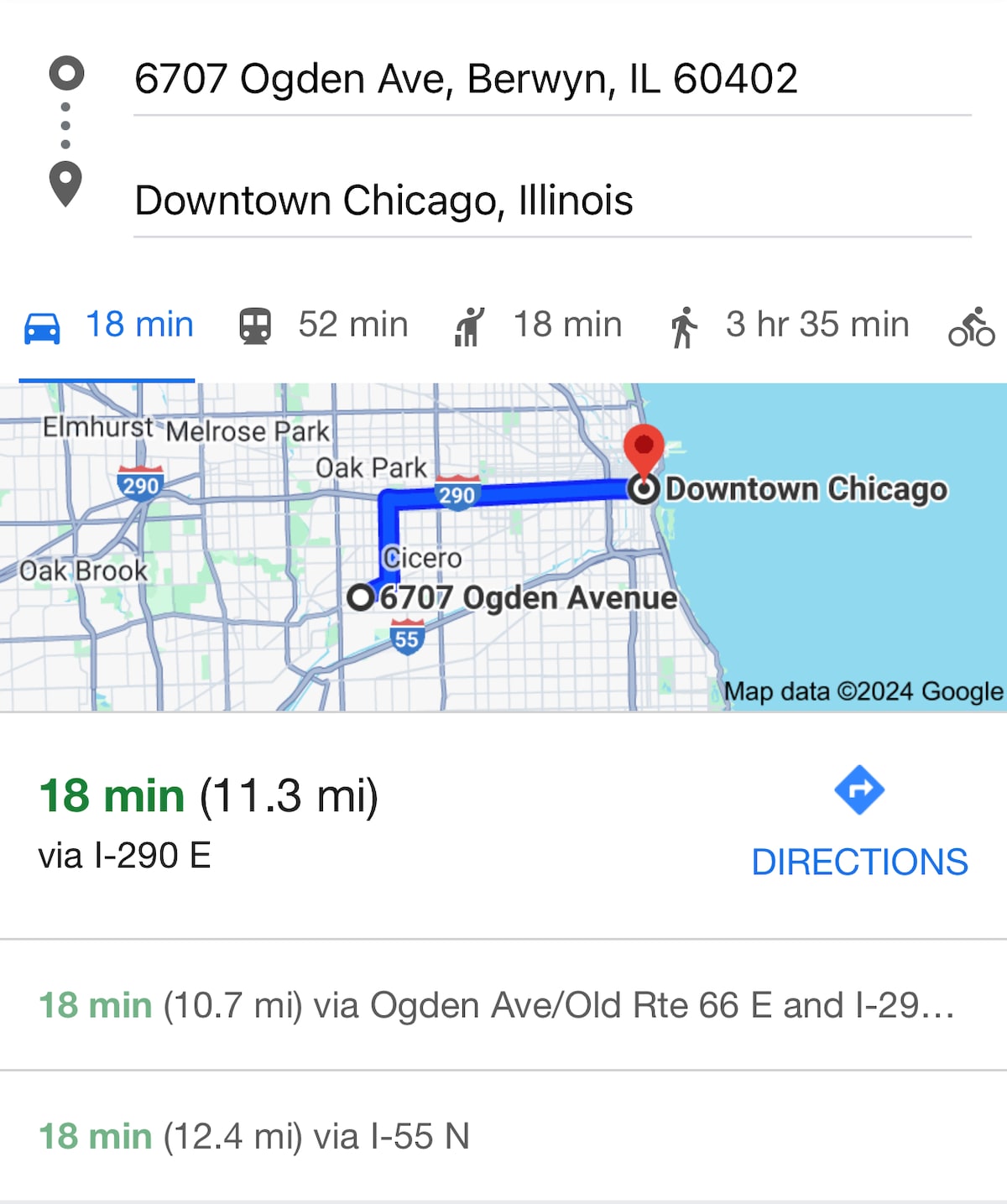Choose the 10.7 mi route via Ogden Ave
1007x1204 pixels.
497,1005
